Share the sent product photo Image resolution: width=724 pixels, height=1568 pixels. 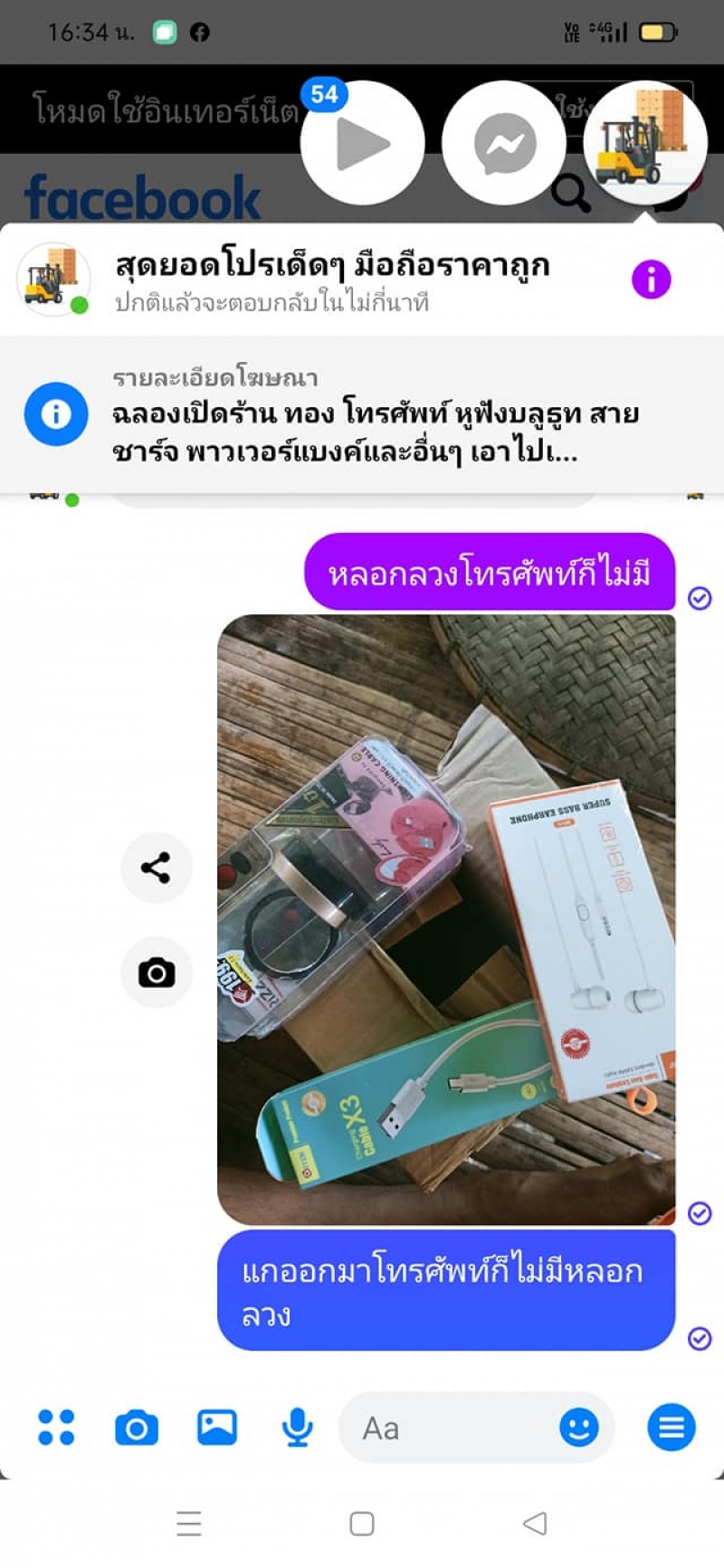click(x=157, y=868)
